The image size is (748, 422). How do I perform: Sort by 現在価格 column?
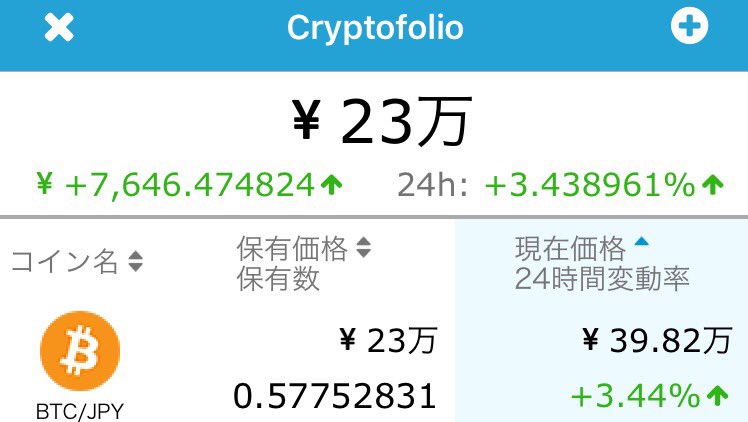click(581, 247)
